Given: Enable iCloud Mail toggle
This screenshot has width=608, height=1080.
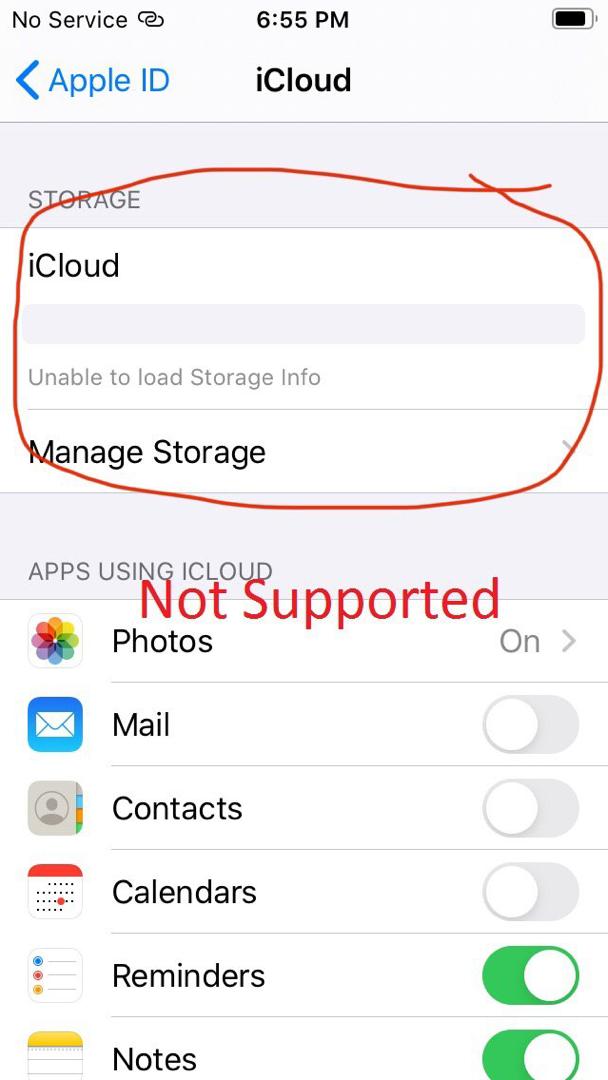Looking at the screenshot, I should (x=530, y=725).
